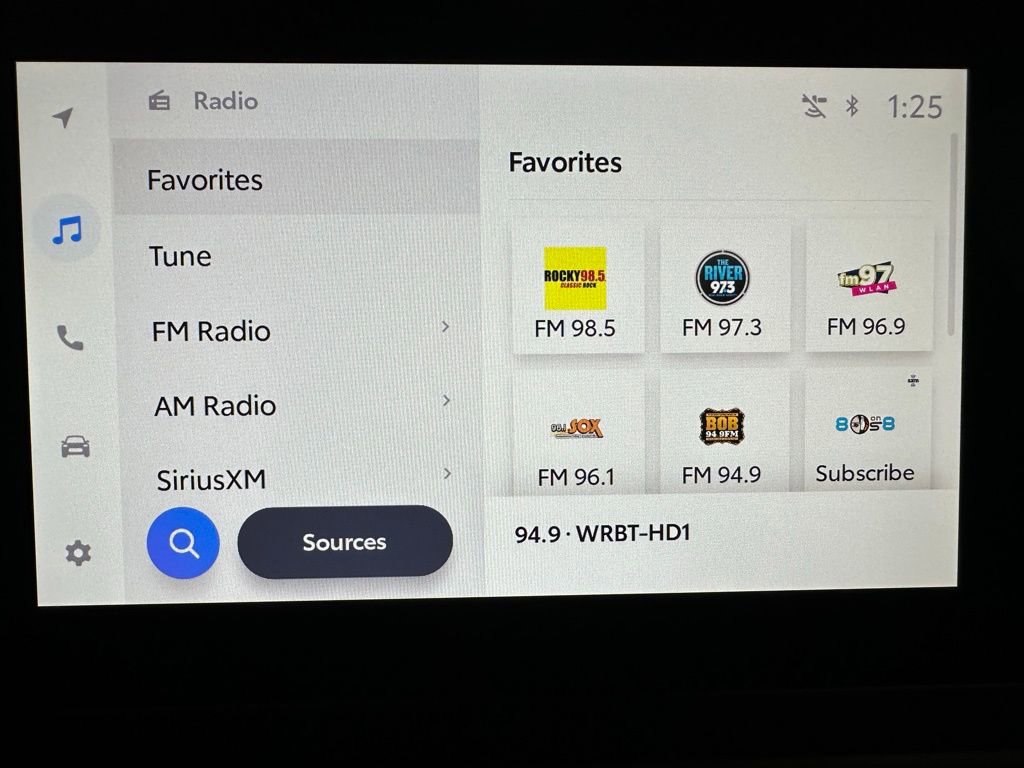Tap the blue search button
The height and width of the screenshot is (768, 1024).
point(183,543)
